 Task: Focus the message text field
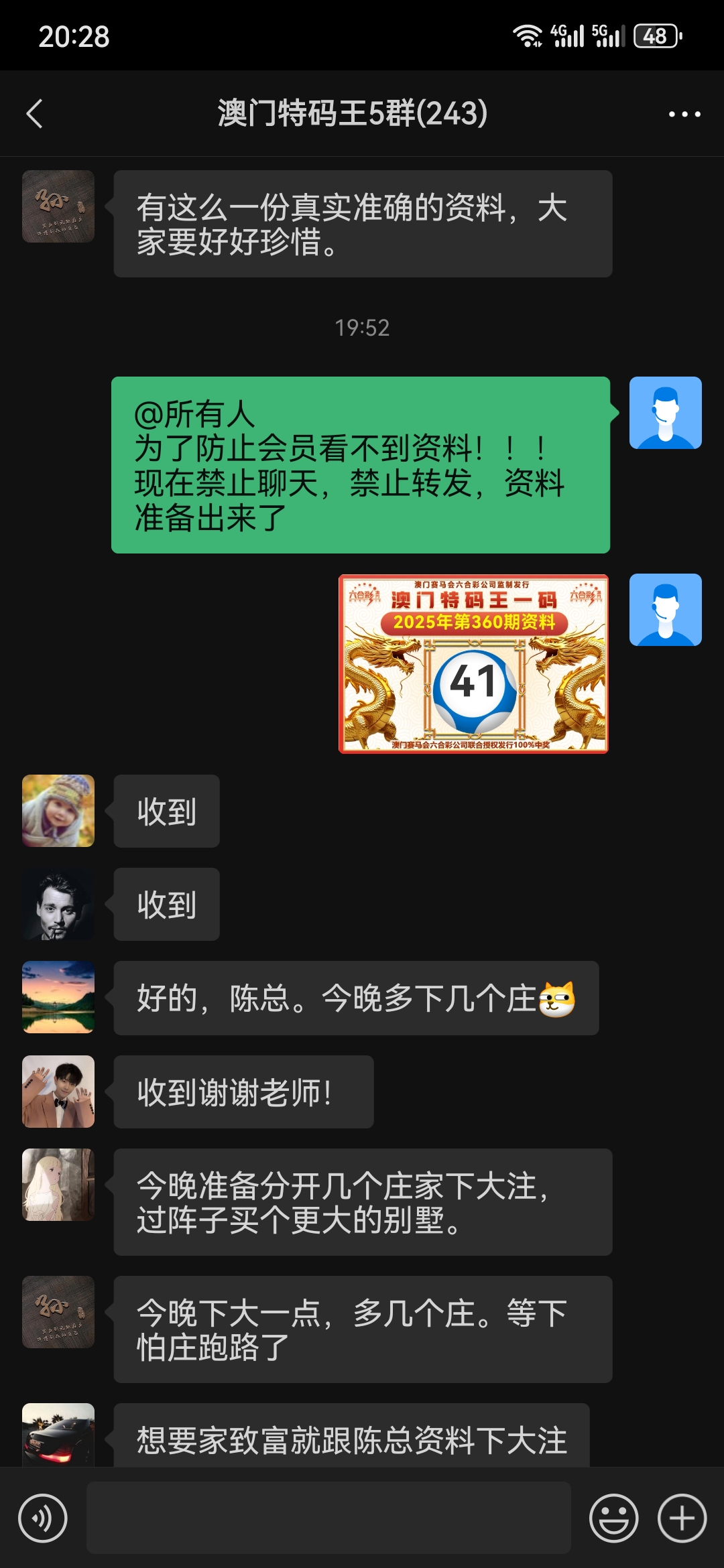[x=328, y=1518]
